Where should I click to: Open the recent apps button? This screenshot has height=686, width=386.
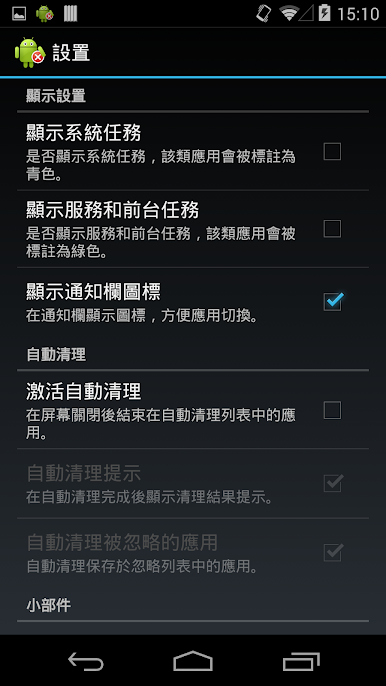pyautogui.click(x=301, y=661)
